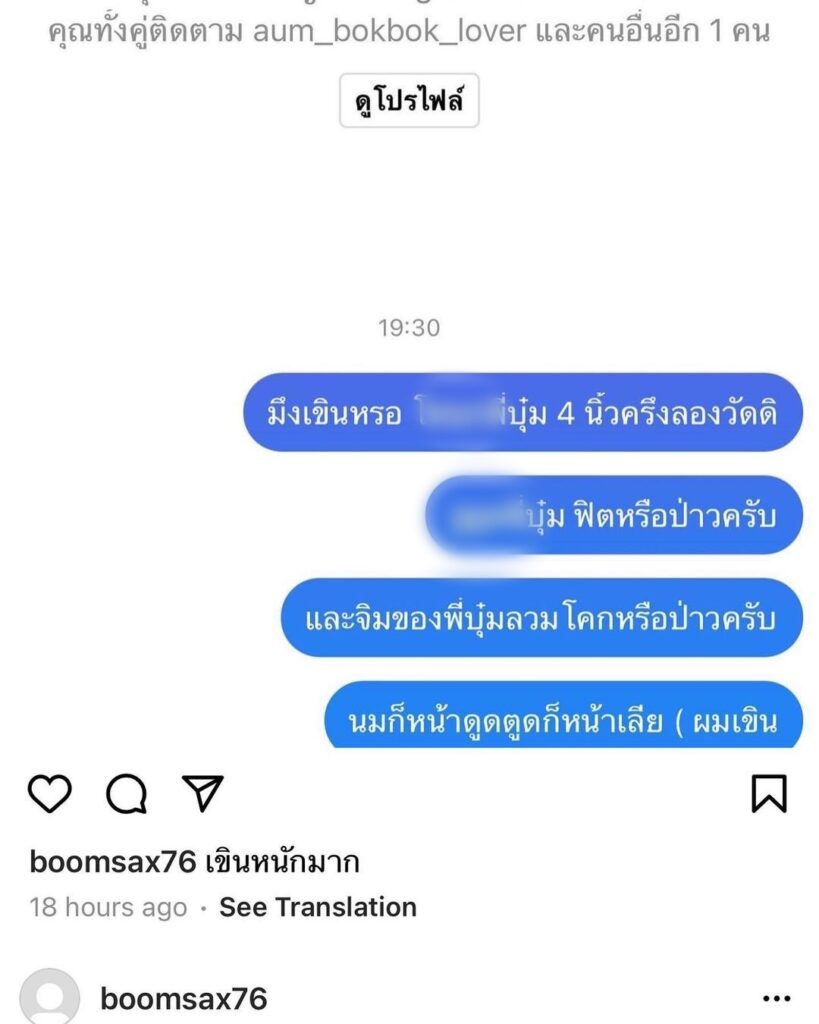
Task: Like the post by boomsax76
Action: tap(49, 794)
